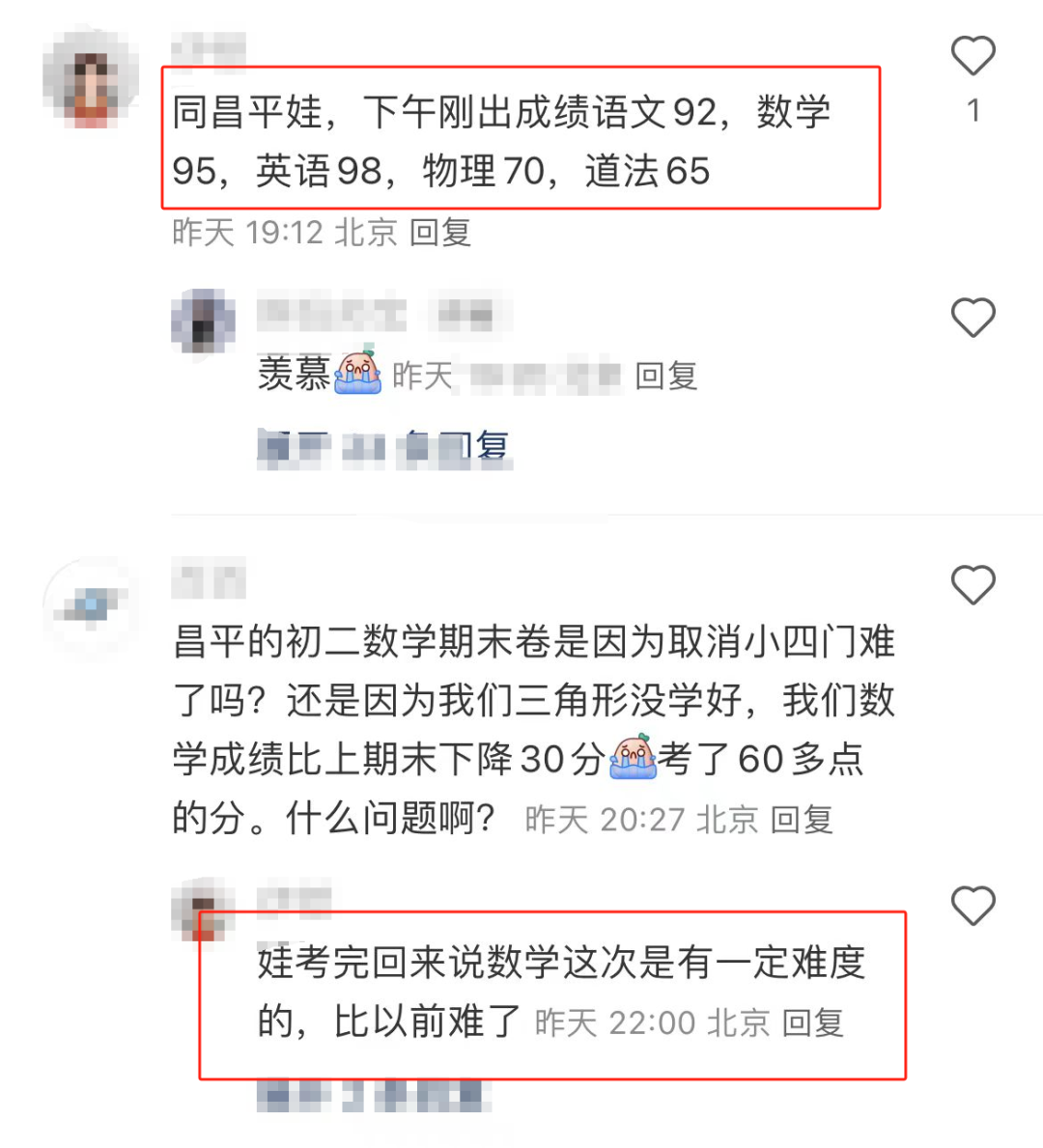Reply to the comment posted 昨天 22:00
1043x1148 pixels.
(x=812, y=1022)
